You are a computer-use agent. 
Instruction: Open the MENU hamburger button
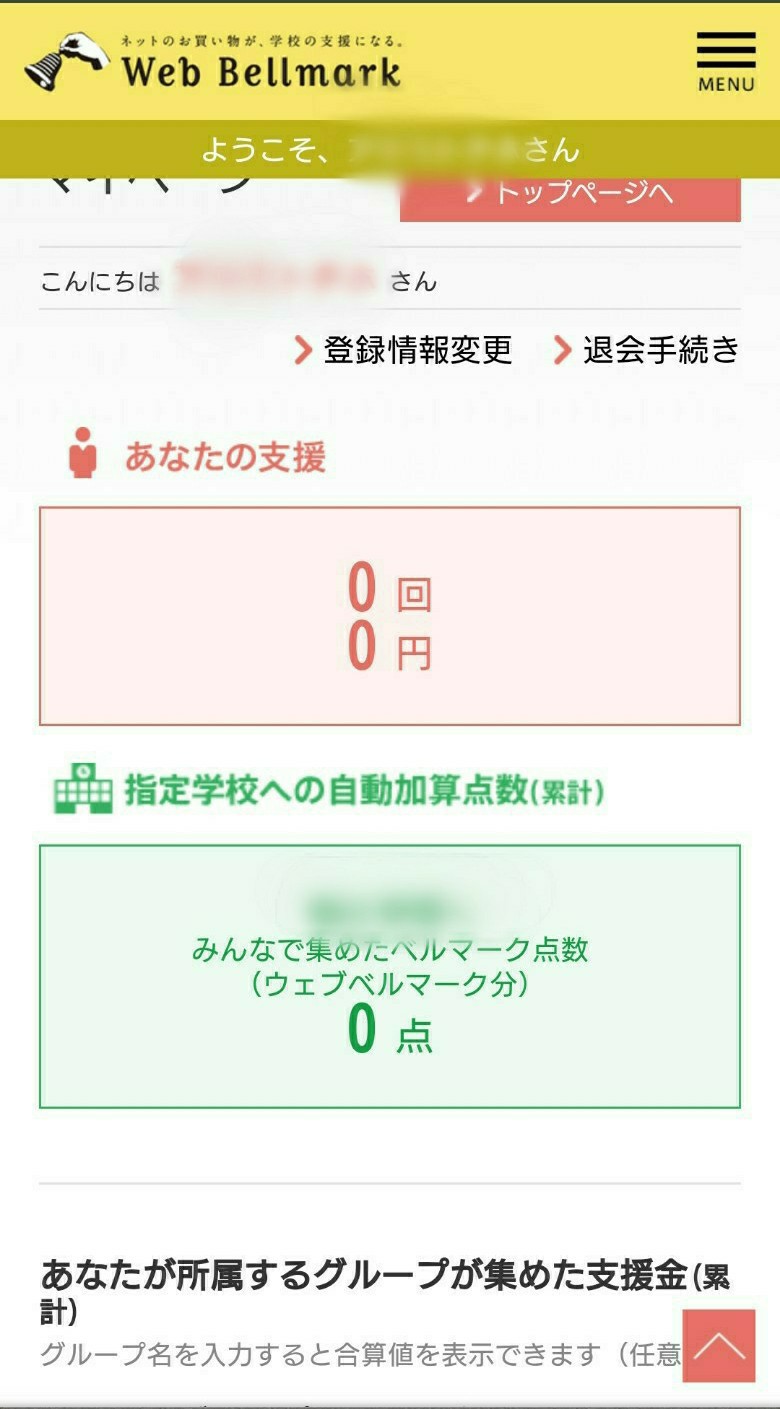click(x=726, y=62)
